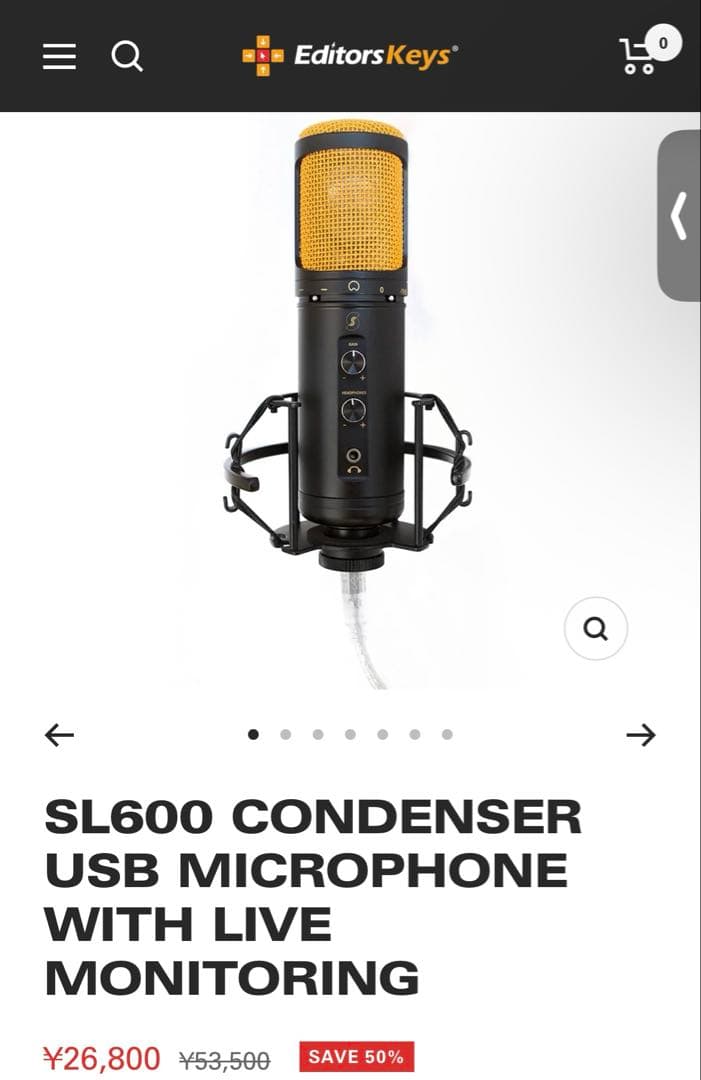Zoom the microphone product image
Image resolution: width=701 pixels, height=1080 pixels.
click(x=595, y=628)
